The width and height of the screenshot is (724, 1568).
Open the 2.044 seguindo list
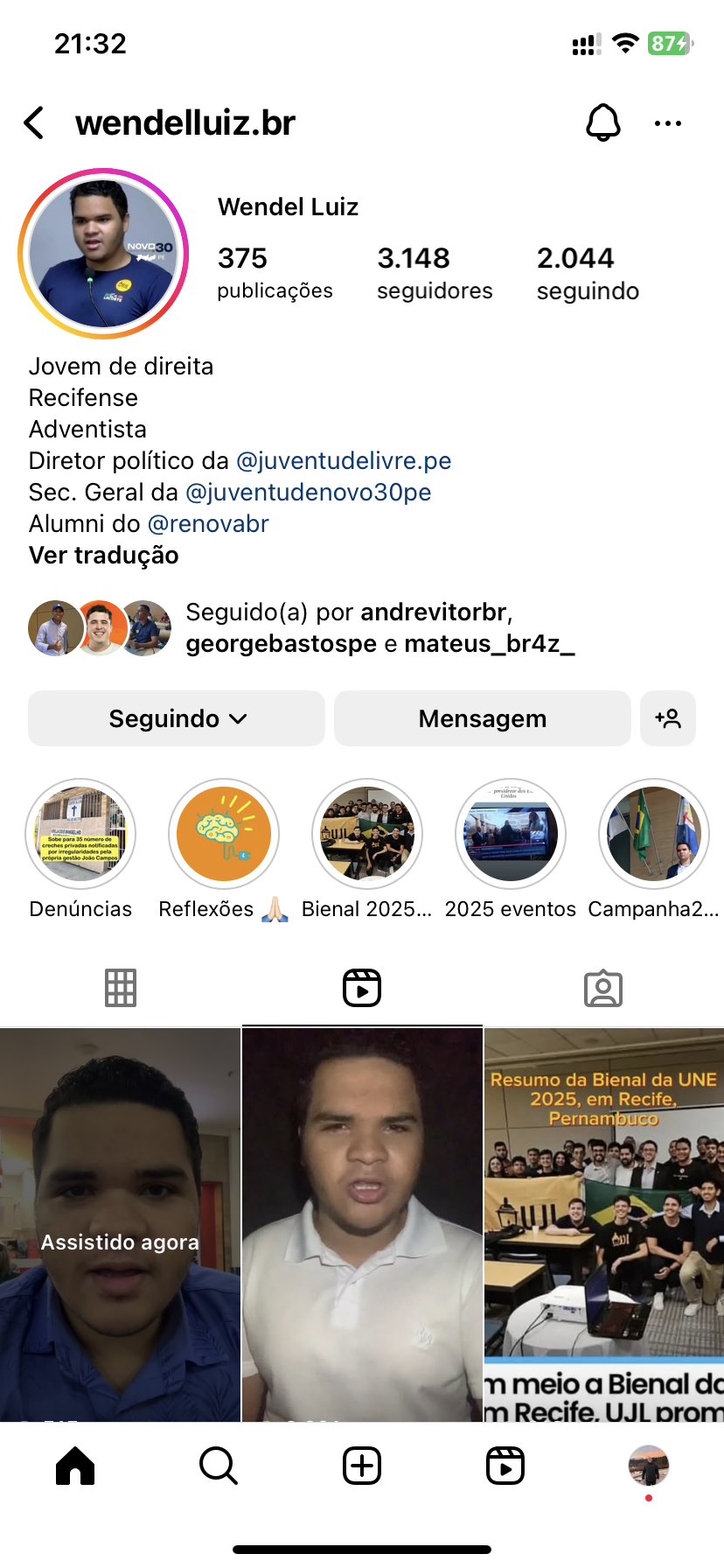588,273
